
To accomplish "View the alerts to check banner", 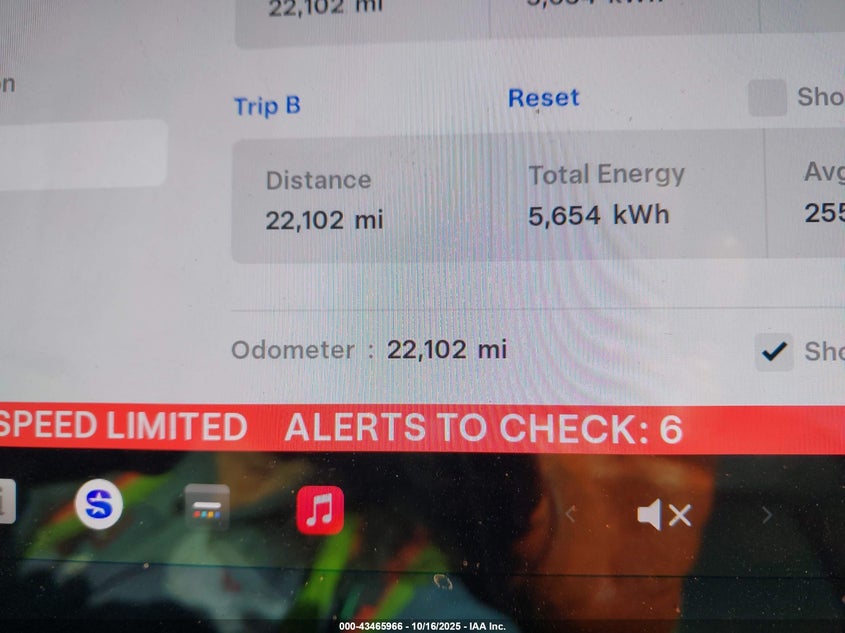I will (483, 428).
